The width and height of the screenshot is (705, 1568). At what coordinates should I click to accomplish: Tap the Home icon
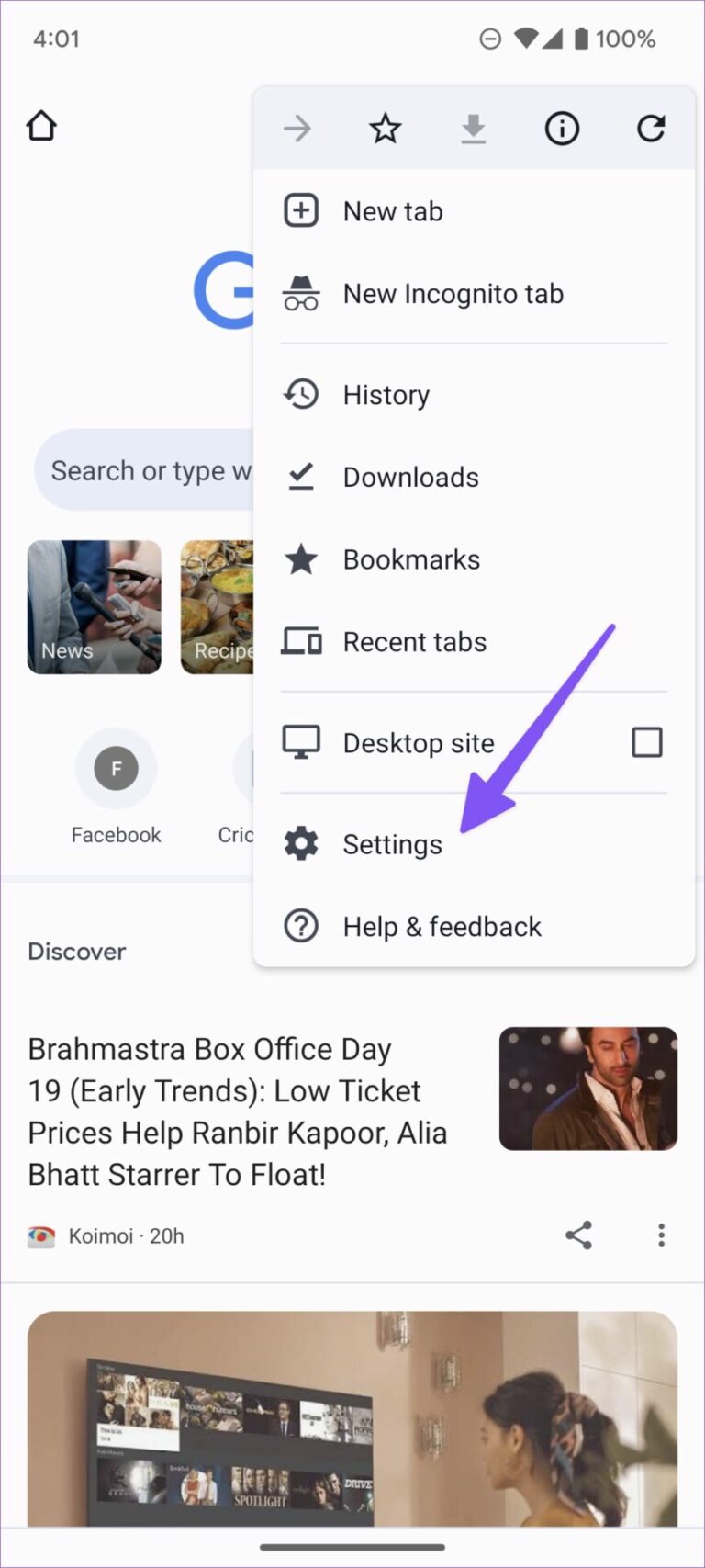tap(41, 125)
